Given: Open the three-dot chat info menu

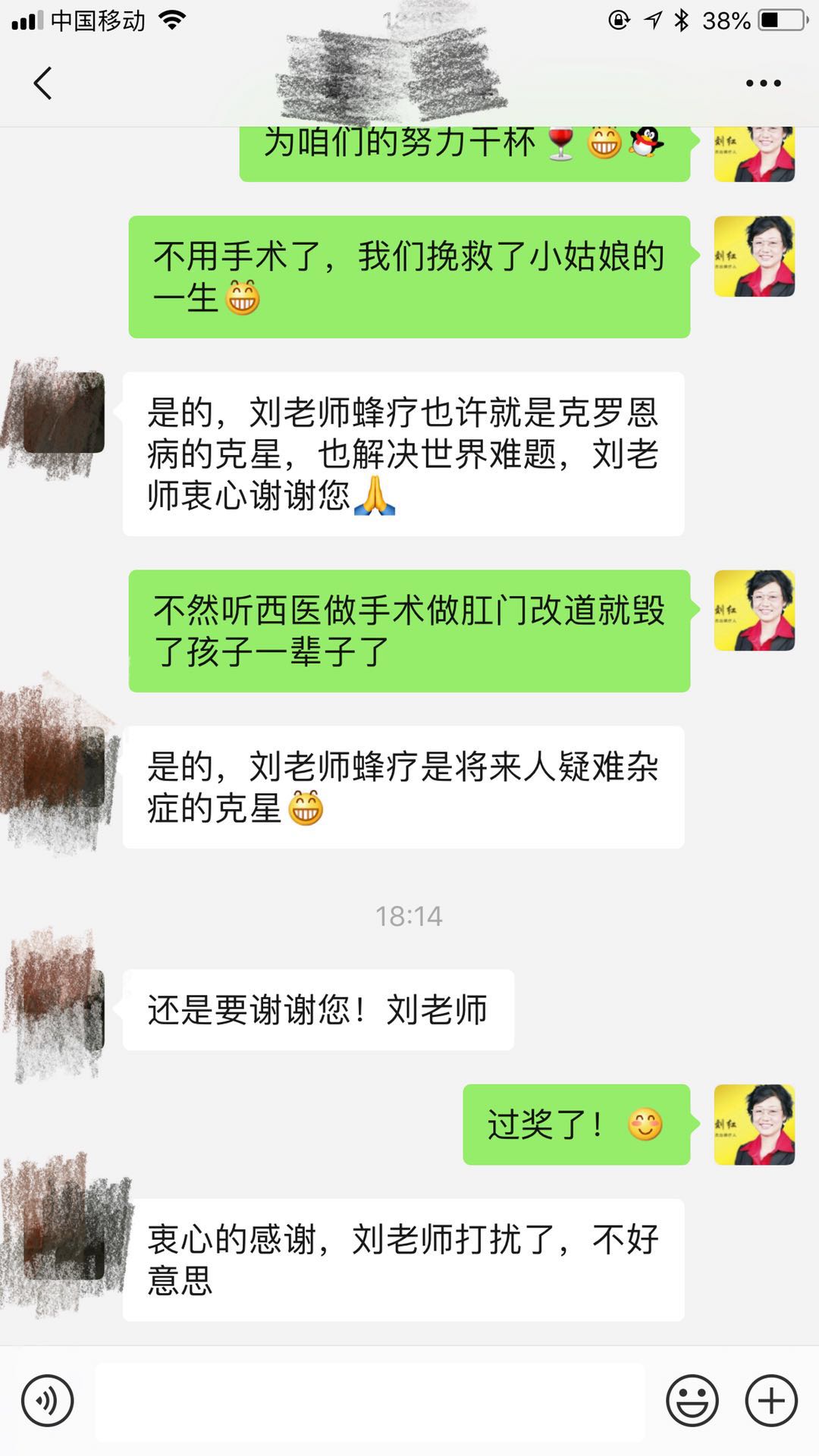Looking at the screenshot, I should [762, 83].
